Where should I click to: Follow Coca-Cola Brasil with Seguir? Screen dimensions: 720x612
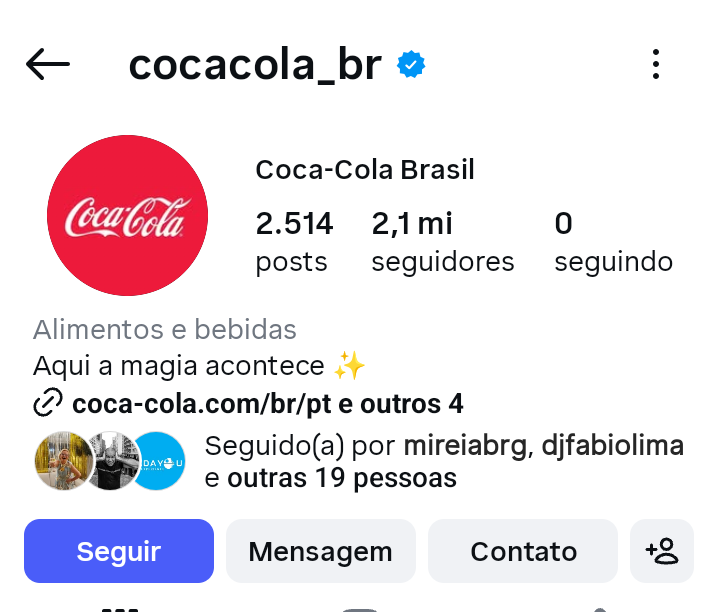click(x=119, y=551)
